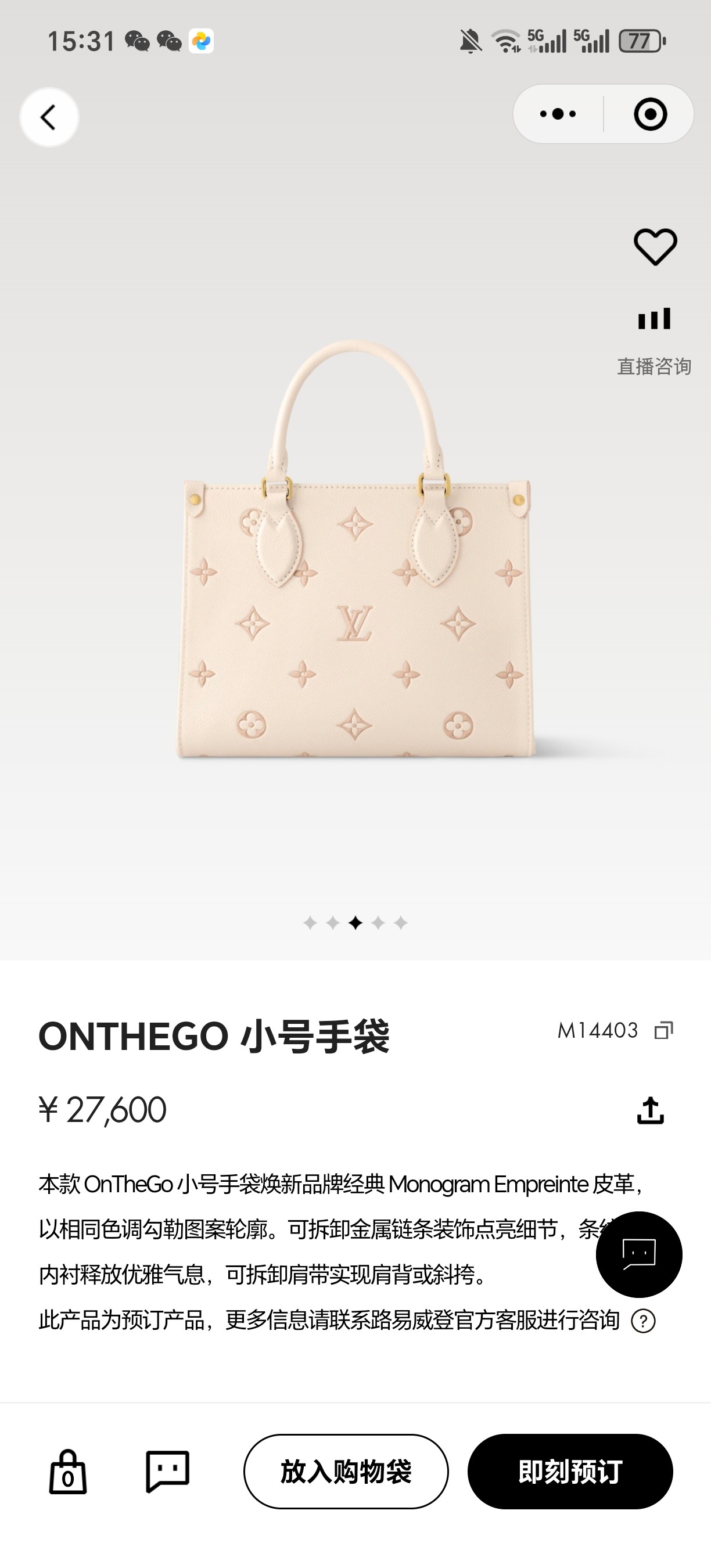
Task: View pre-order info question mark
Action: click(644, 1321)
